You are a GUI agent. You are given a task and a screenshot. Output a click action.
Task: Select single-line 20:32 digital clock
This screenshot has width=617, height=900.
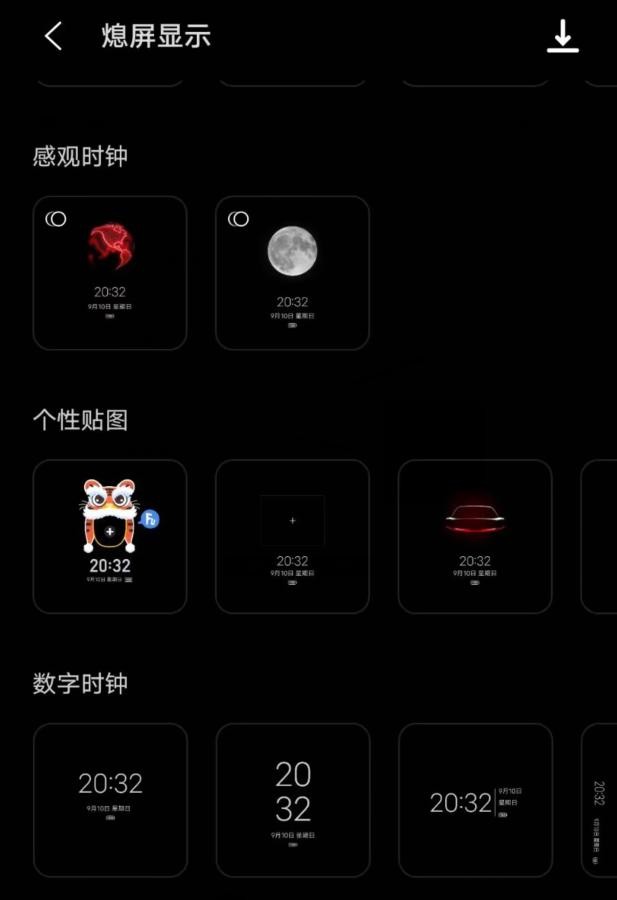tap(110, 800)
